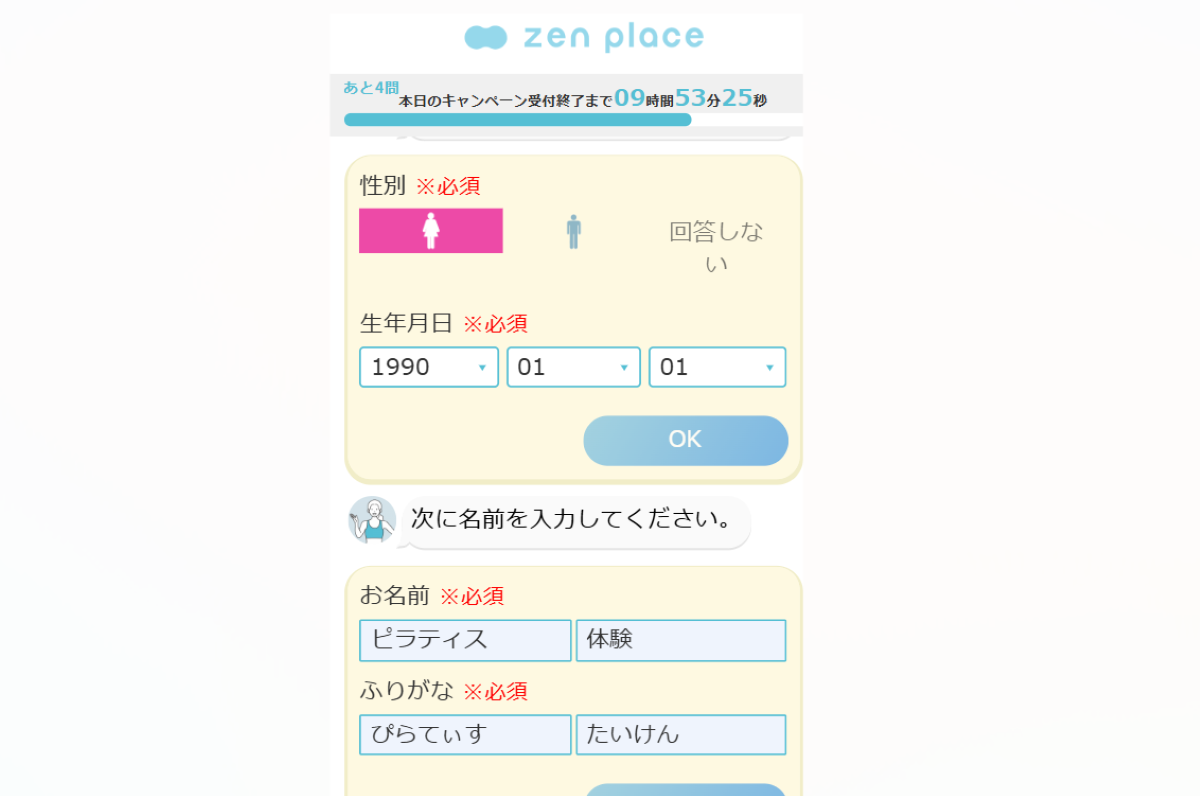
Task: Edit the last name field ピラティス
Action: (465, 640)
